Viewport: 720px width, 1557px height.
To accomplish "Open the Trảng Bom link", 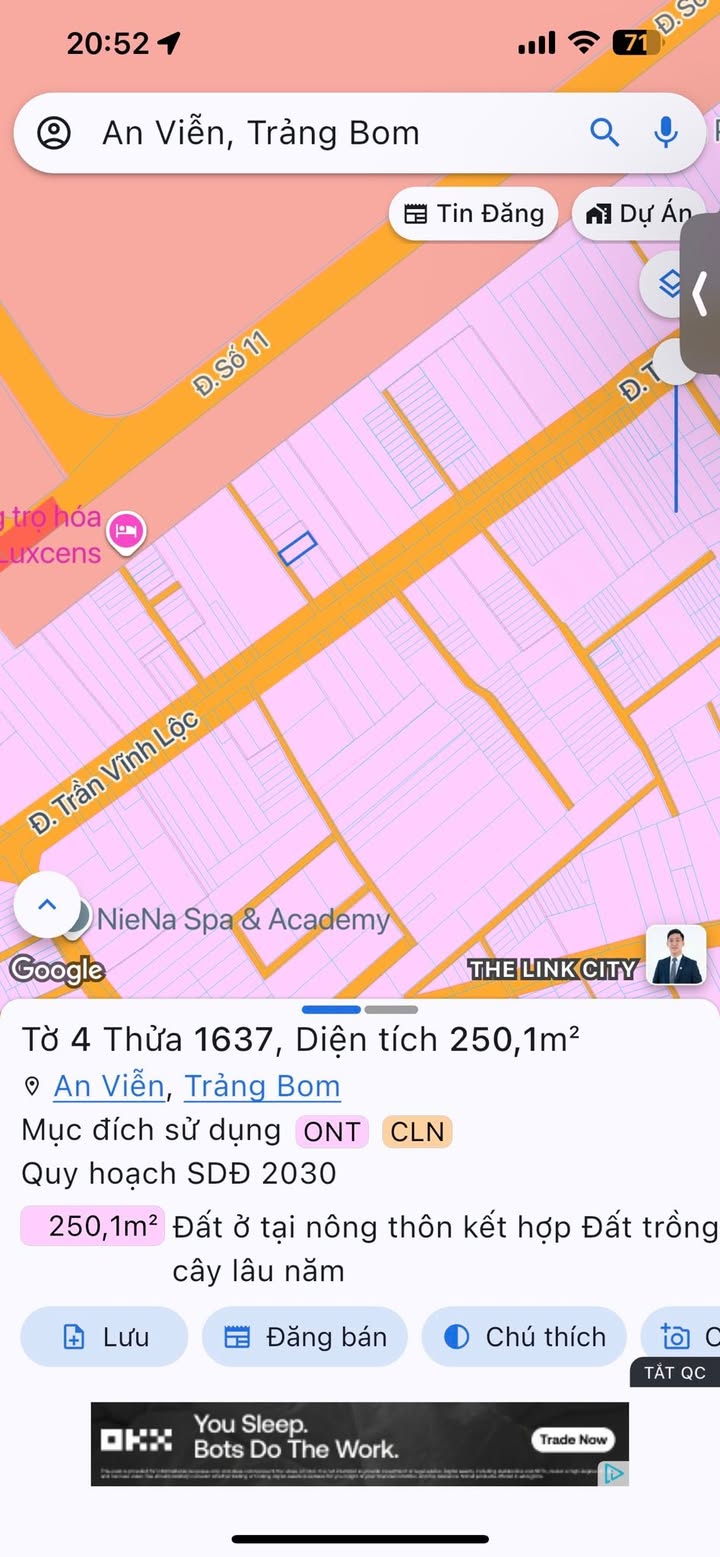I will [262, 1086].
